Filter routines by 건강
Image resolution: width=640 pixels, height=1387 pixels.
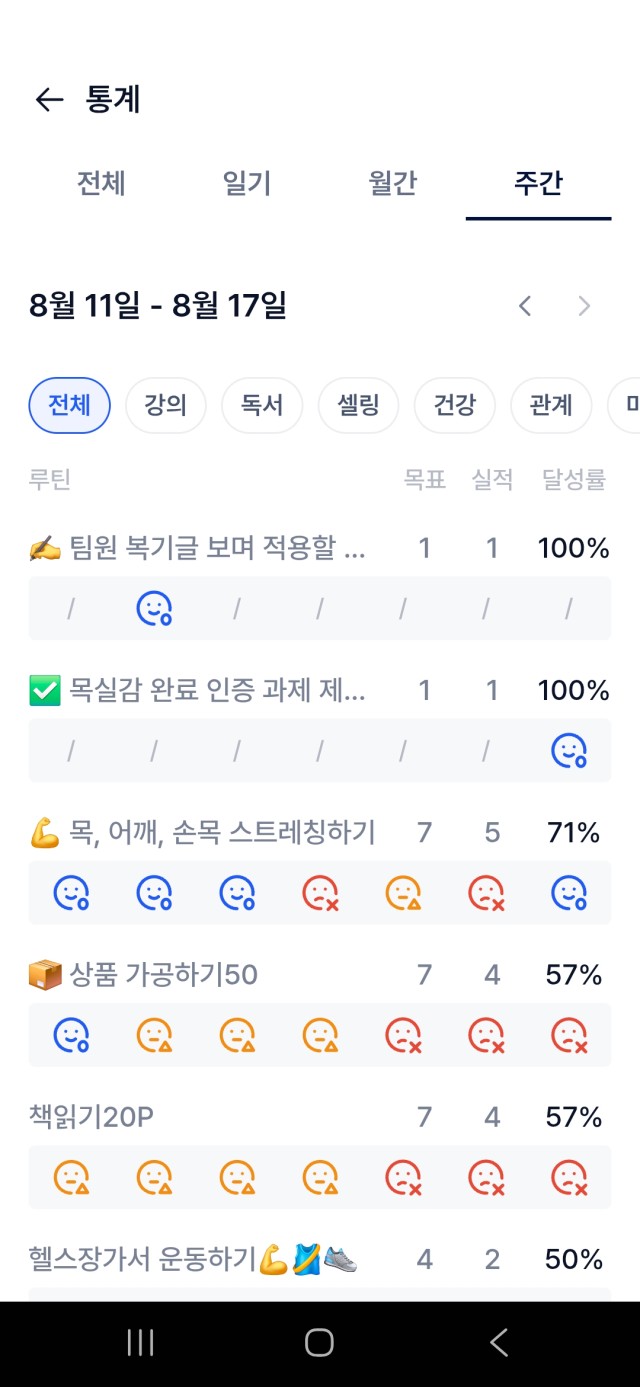(x=455, y=405)
